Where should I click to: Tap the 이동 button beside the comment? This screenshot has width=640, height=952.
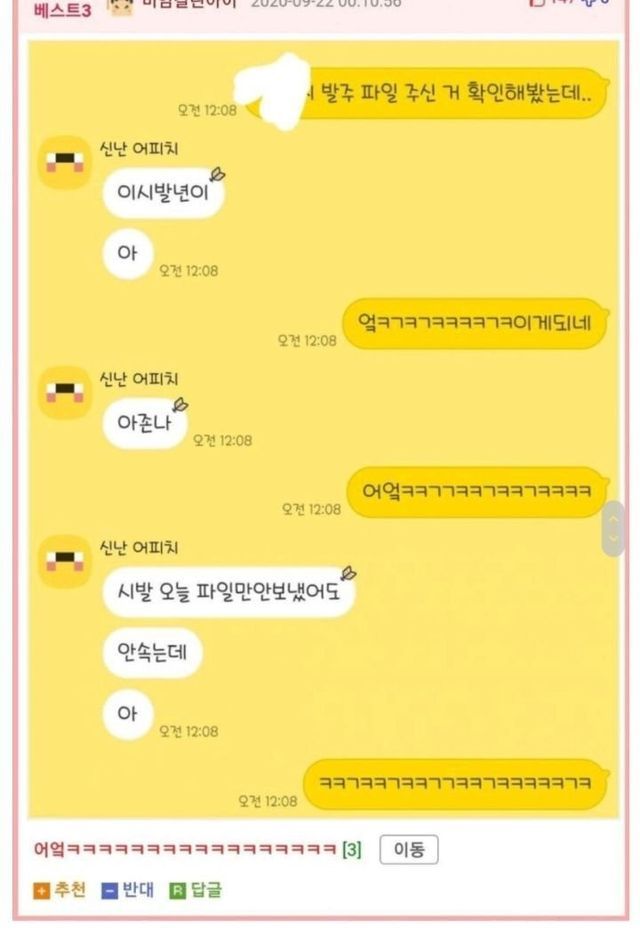[408, 850]
